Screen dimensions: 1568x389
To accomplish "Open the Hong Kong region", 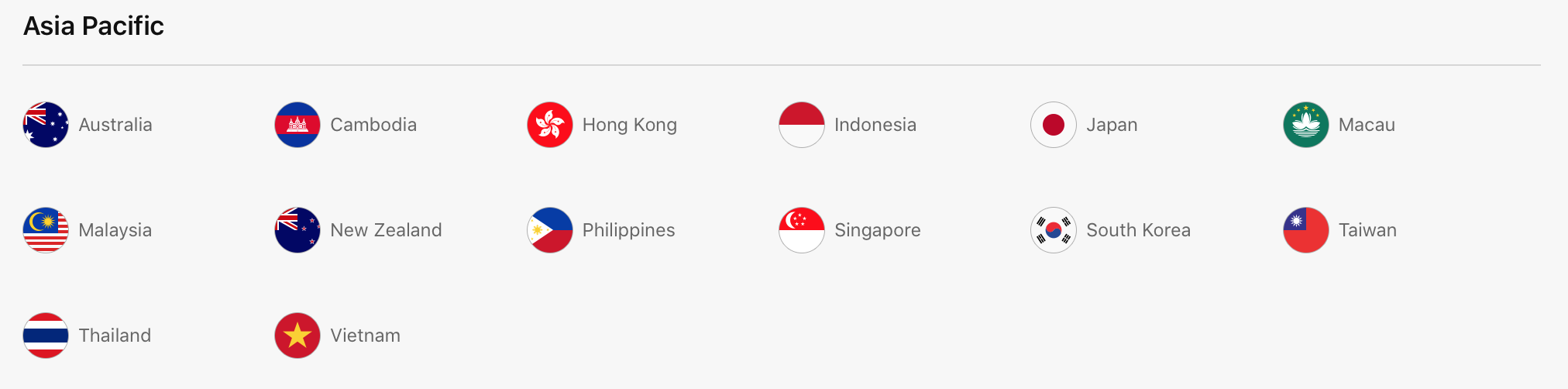I will pyautogui.click(x=629, y=125).
